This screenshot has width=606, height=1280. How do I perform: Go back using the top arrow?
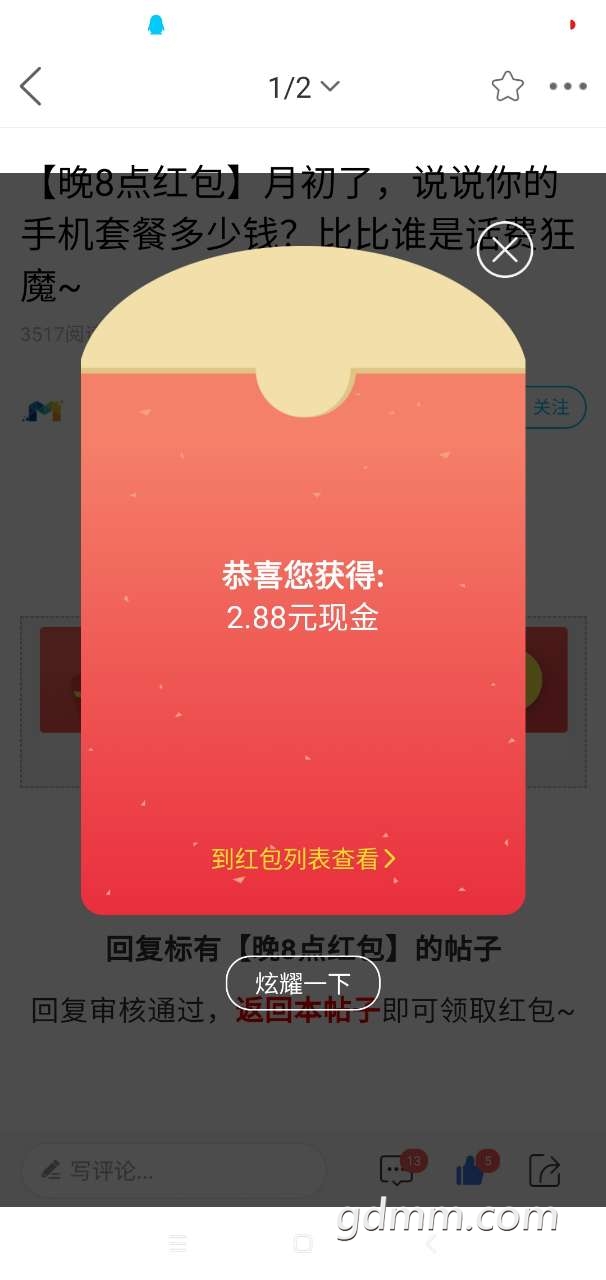[31, 87]
